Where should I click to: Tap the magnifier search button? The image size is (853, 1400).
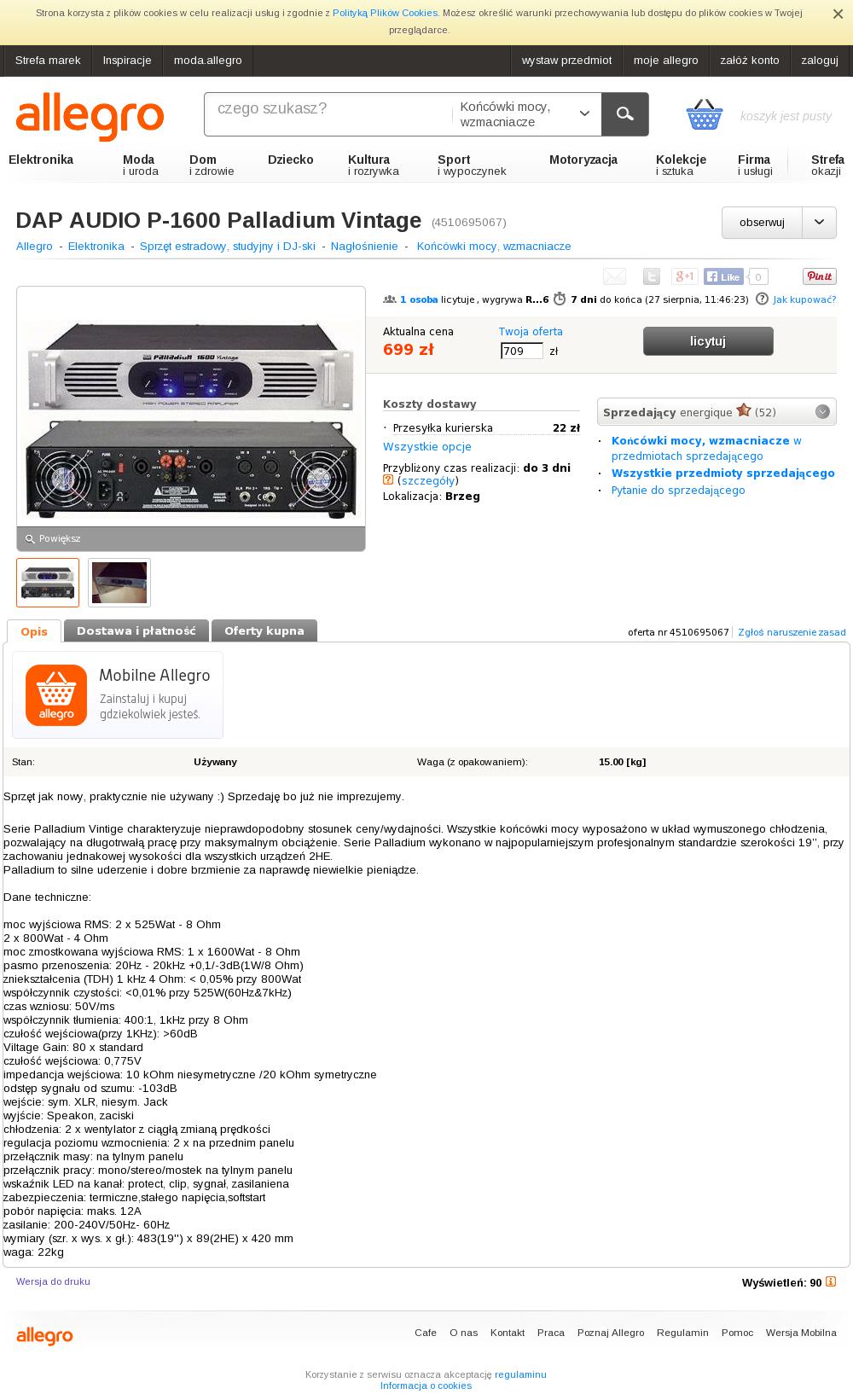(624, 114)
